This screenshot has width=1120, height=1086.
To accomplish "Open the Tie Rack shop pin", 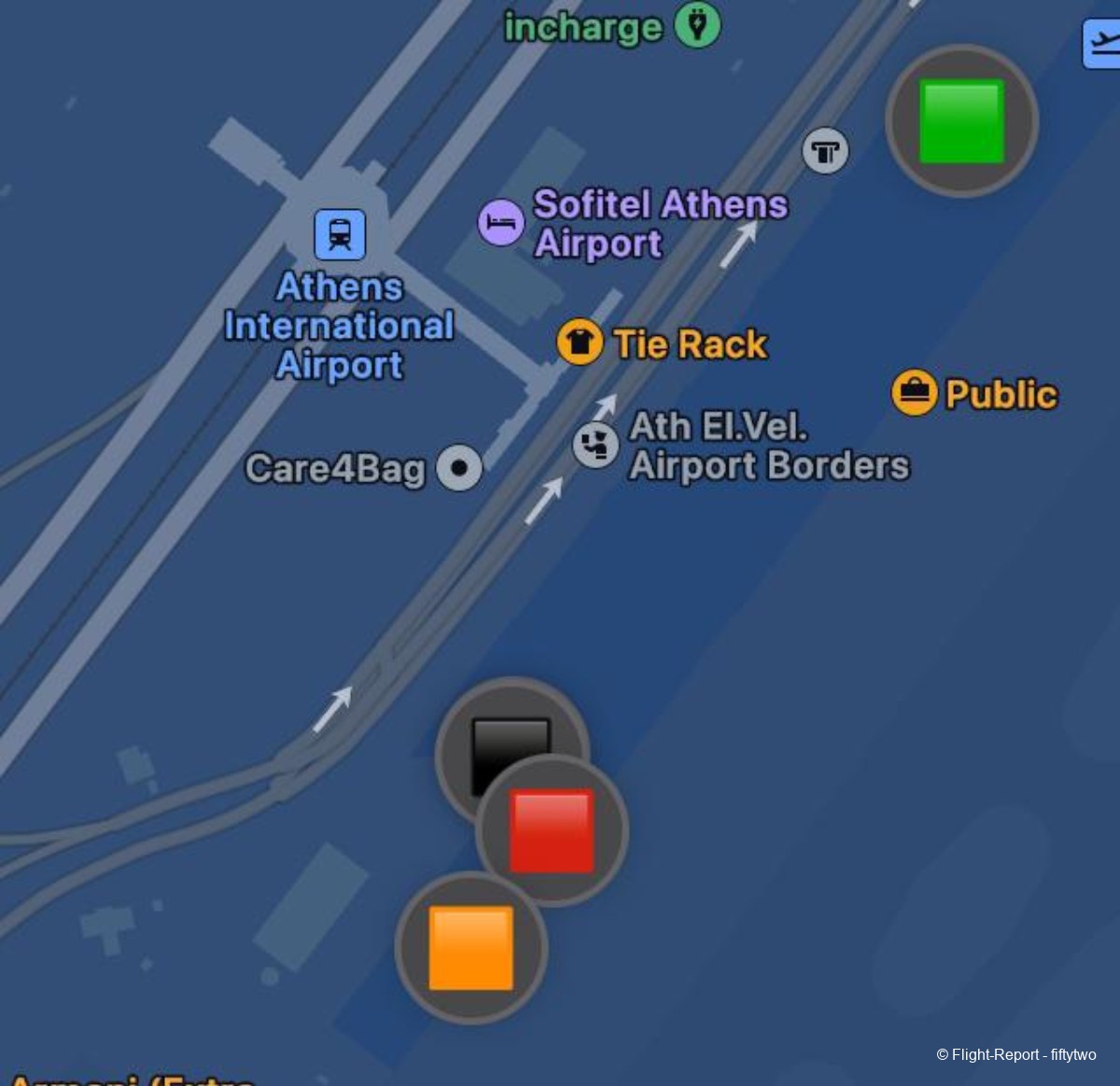I will [580, 342].
